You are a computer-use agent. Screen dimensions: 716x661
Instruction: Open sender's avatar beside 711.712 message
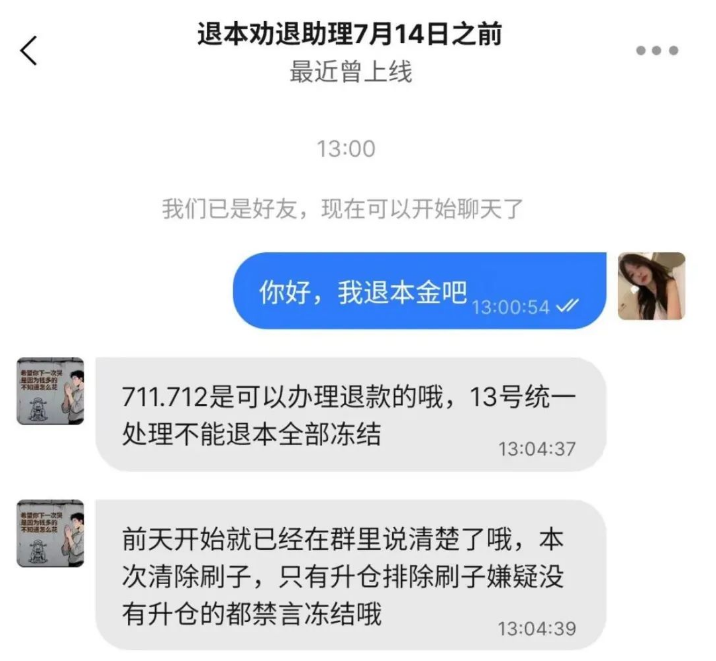click(x=50, y=391)
